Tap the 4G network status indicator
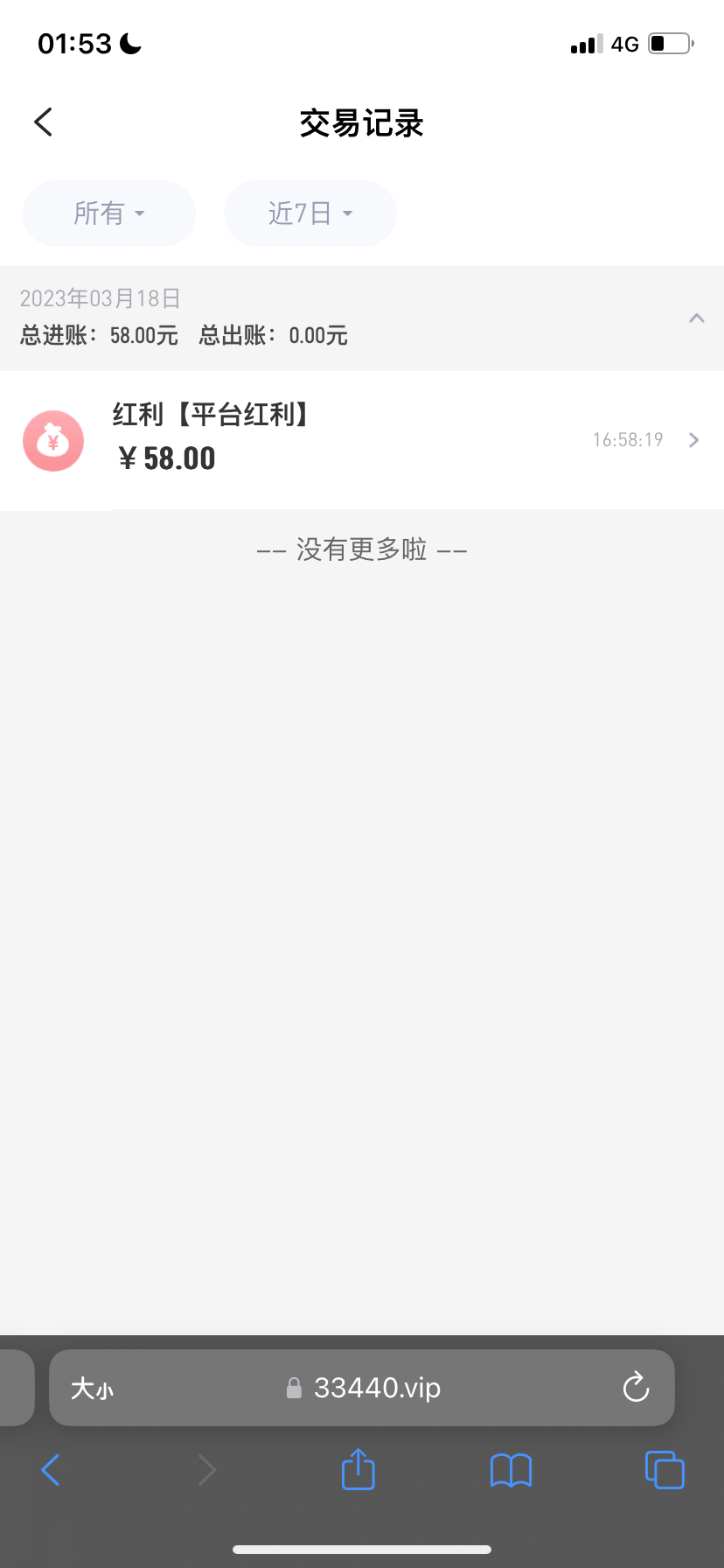The height and width of the screenshot is (1568, 724). pos(626,44)
